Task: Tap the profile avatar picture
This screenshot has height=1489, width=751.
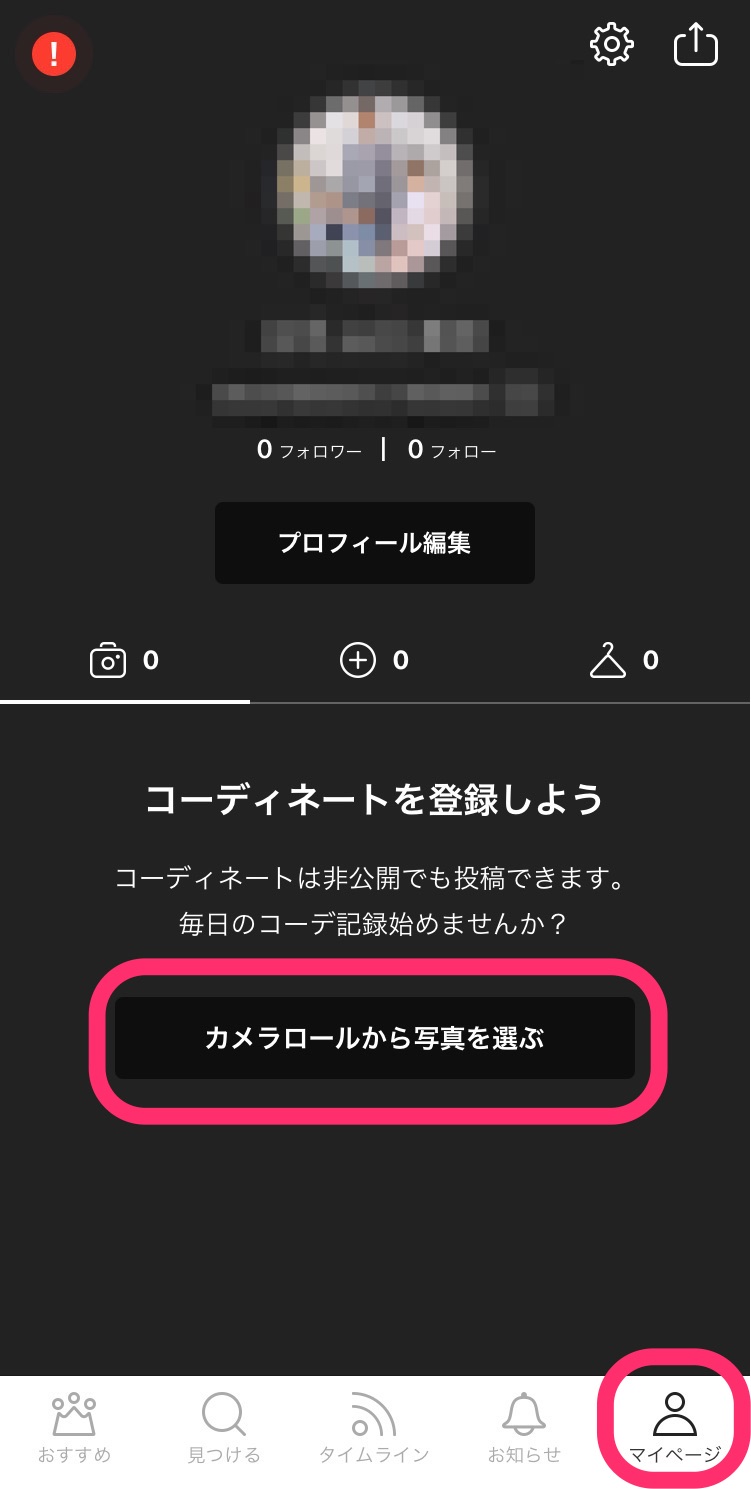Action: tap(374, 185)
